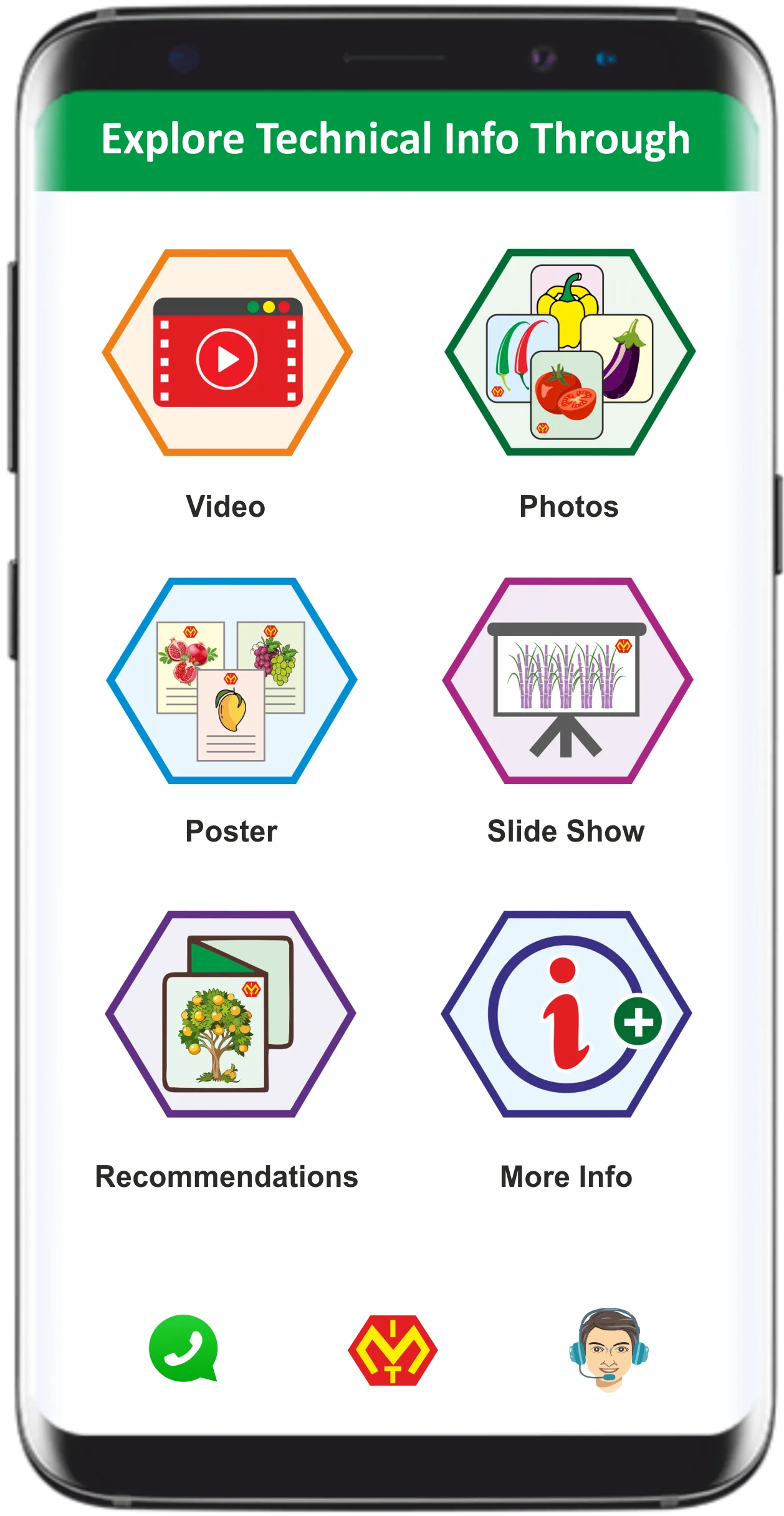Tap the red-yellow company logo at bottom
Screen dimensions: 784x1516
pos(392,1350)
